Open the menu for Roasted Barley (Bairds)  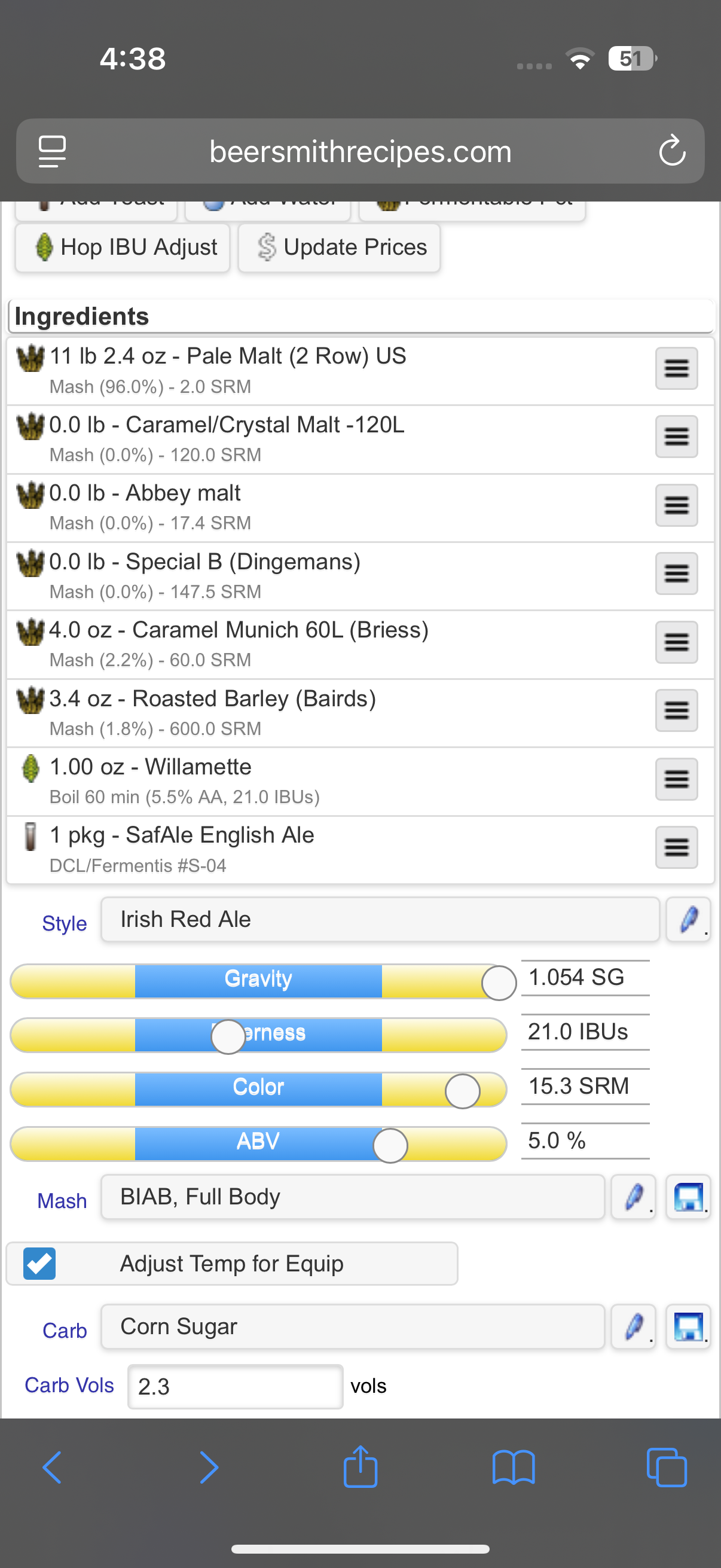click(x=676, y=710)
